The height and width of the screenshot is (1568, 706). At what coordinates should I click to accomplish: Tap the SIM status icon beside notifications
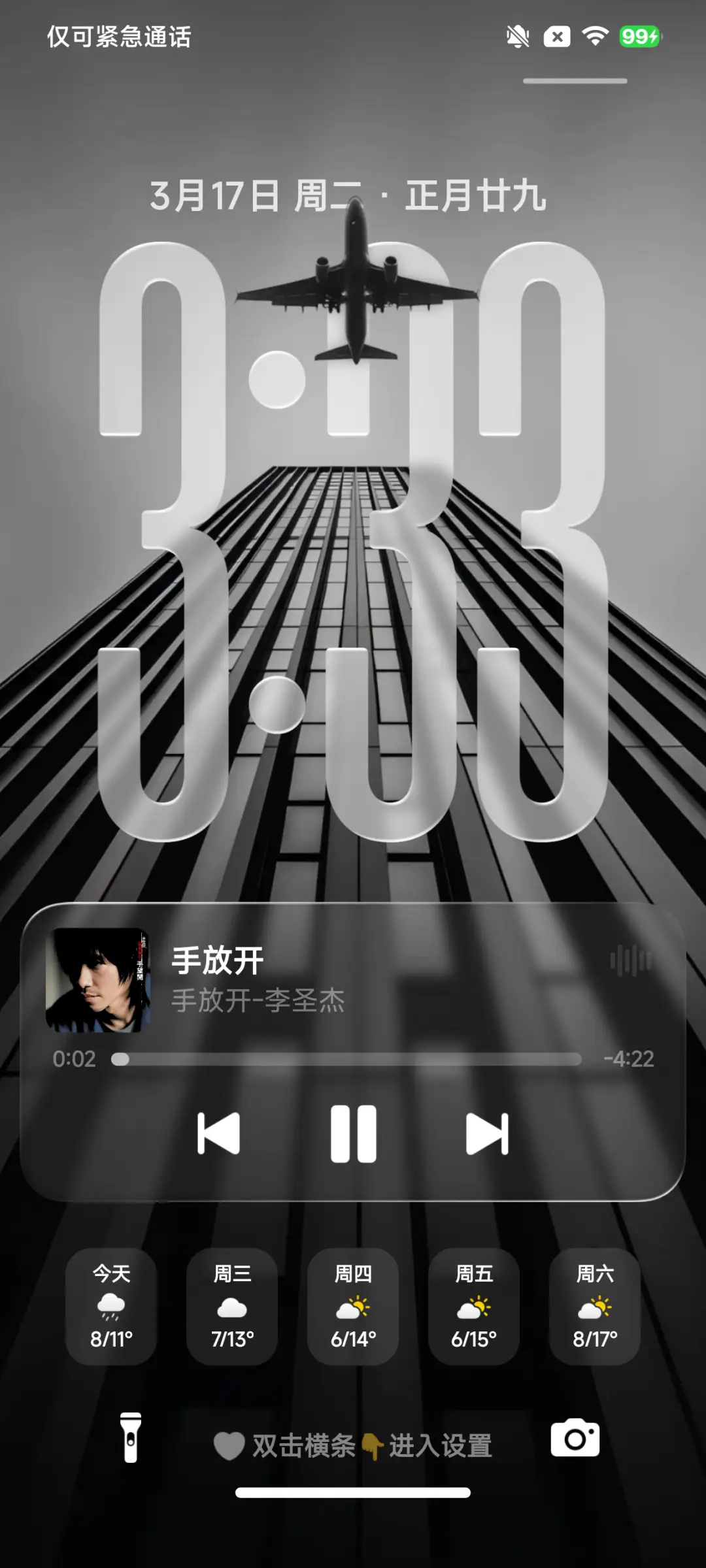click(x=556, y=37)
